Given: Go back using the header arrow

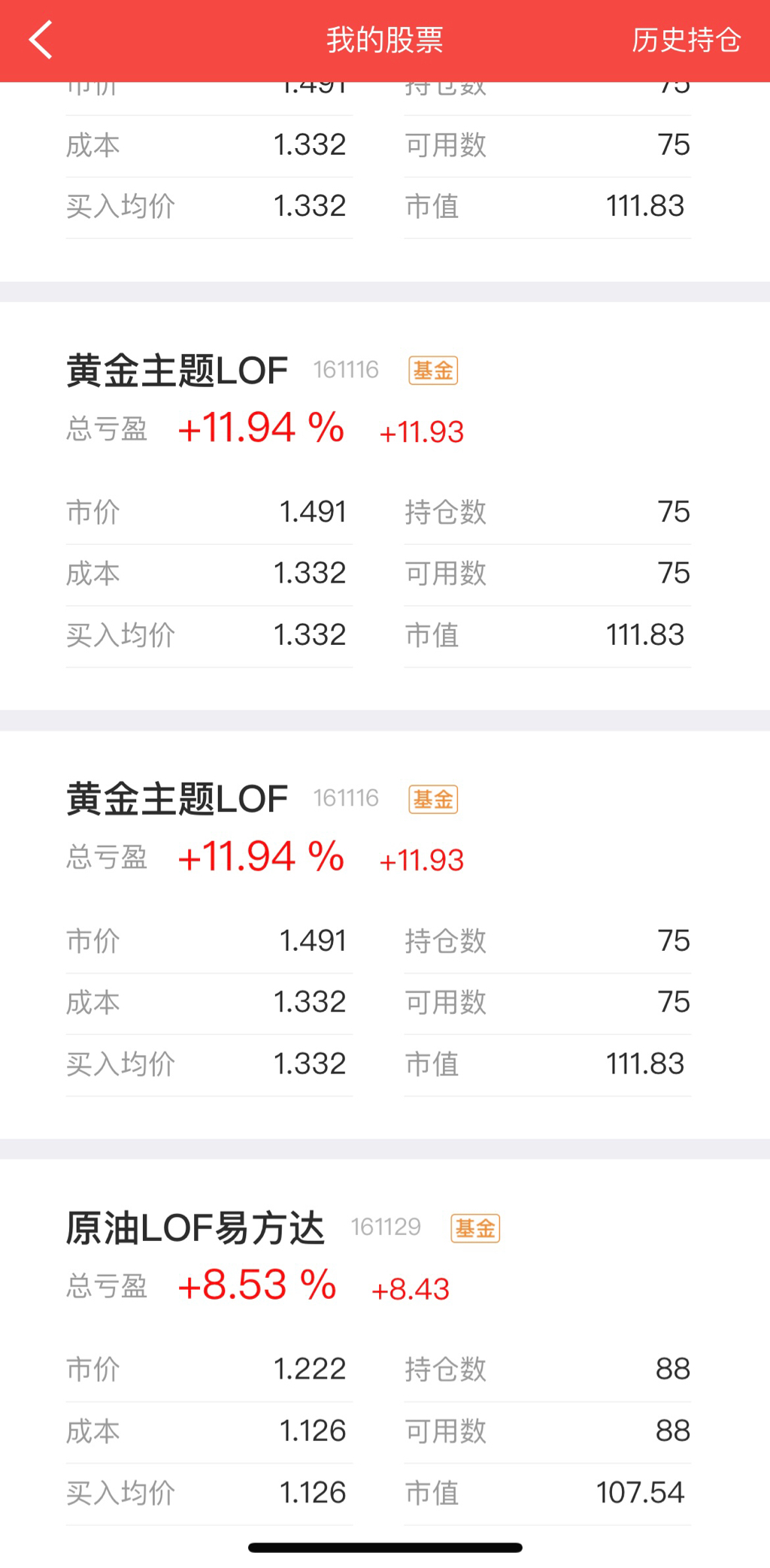Looking at the screenshot, I should (x=41, y=40).
